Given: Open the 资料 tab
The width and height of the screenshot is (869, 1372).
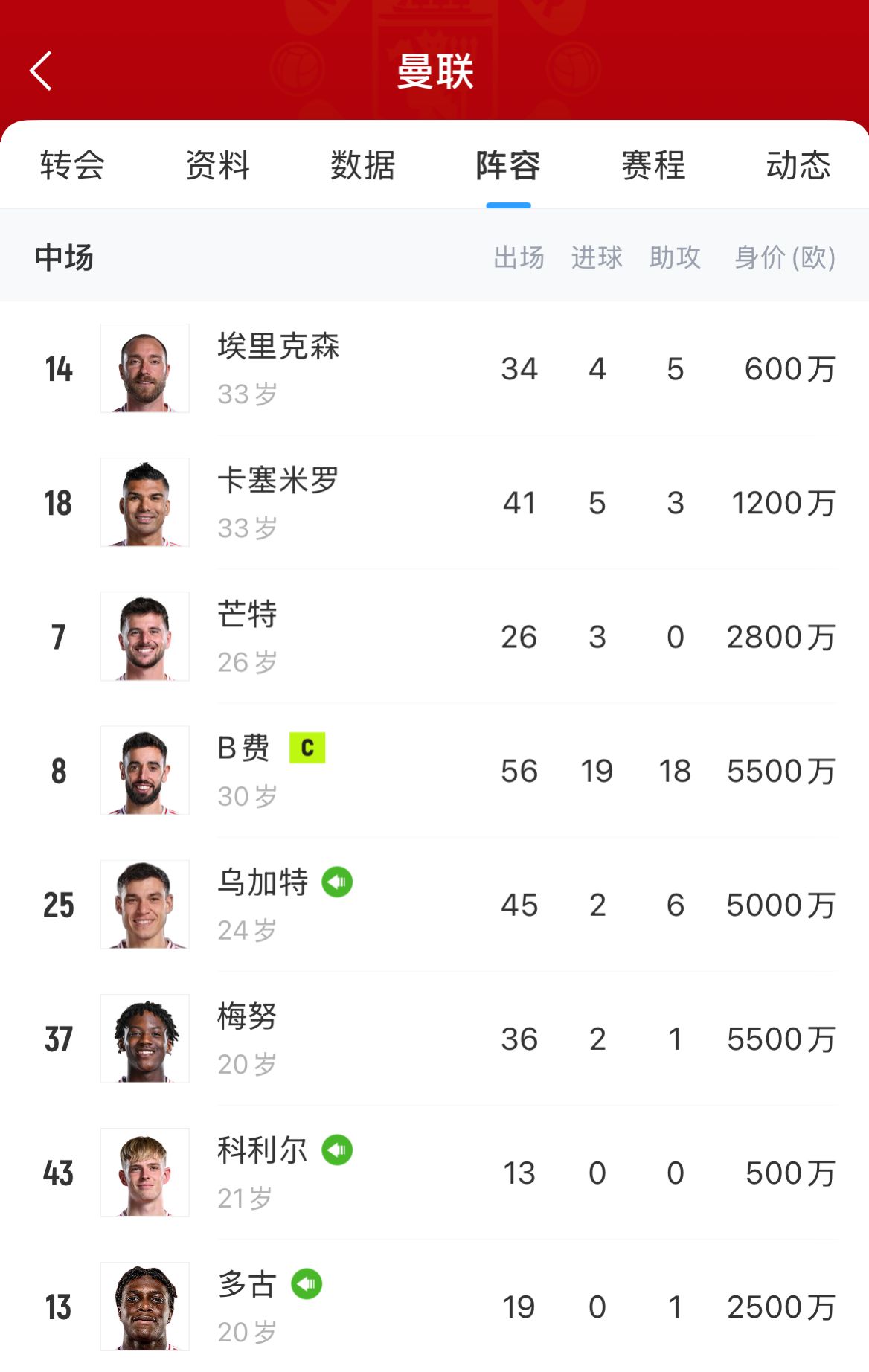Looking at the screenshot, I should click(217, 165).
